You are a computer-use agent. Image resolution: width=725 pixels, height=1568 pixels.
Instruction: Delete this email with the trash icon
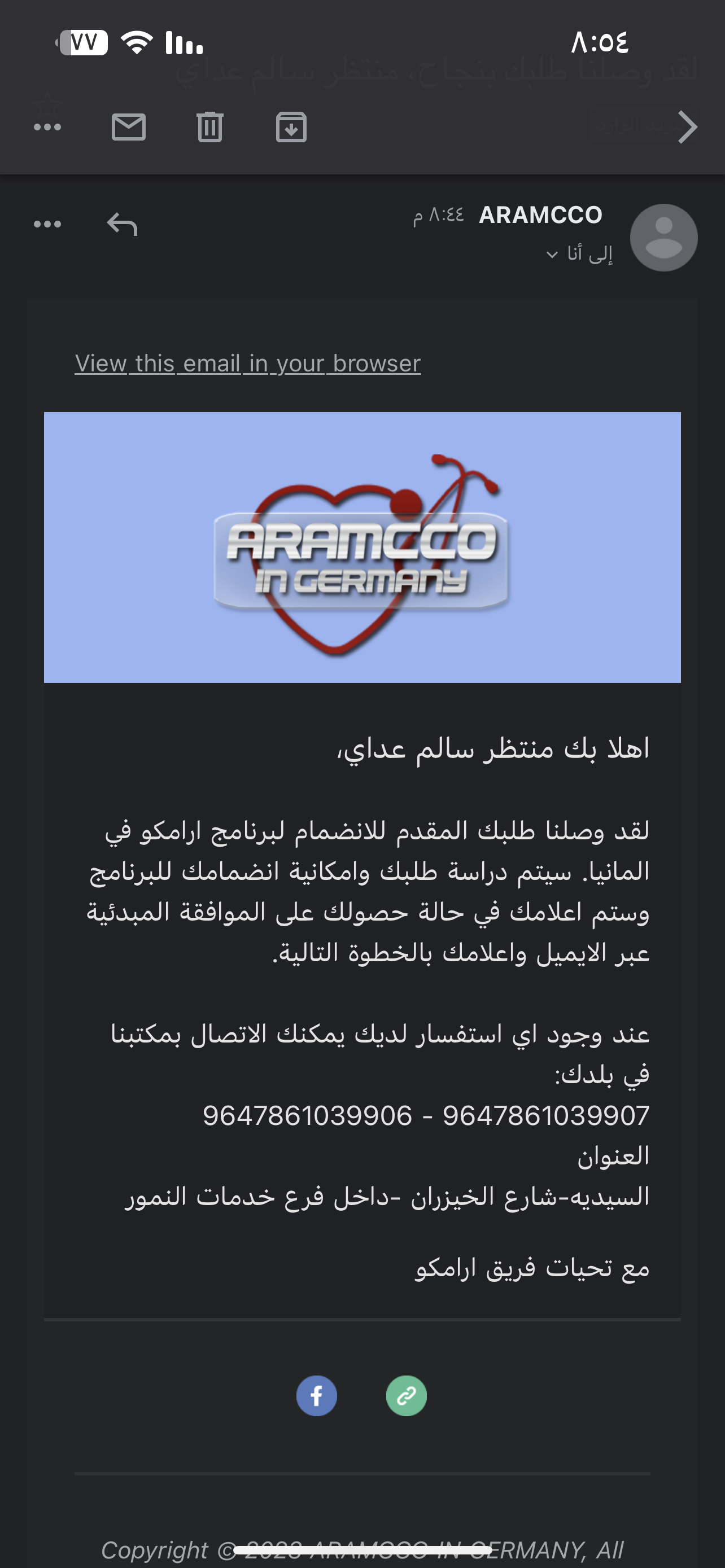[x=210, y=127]
